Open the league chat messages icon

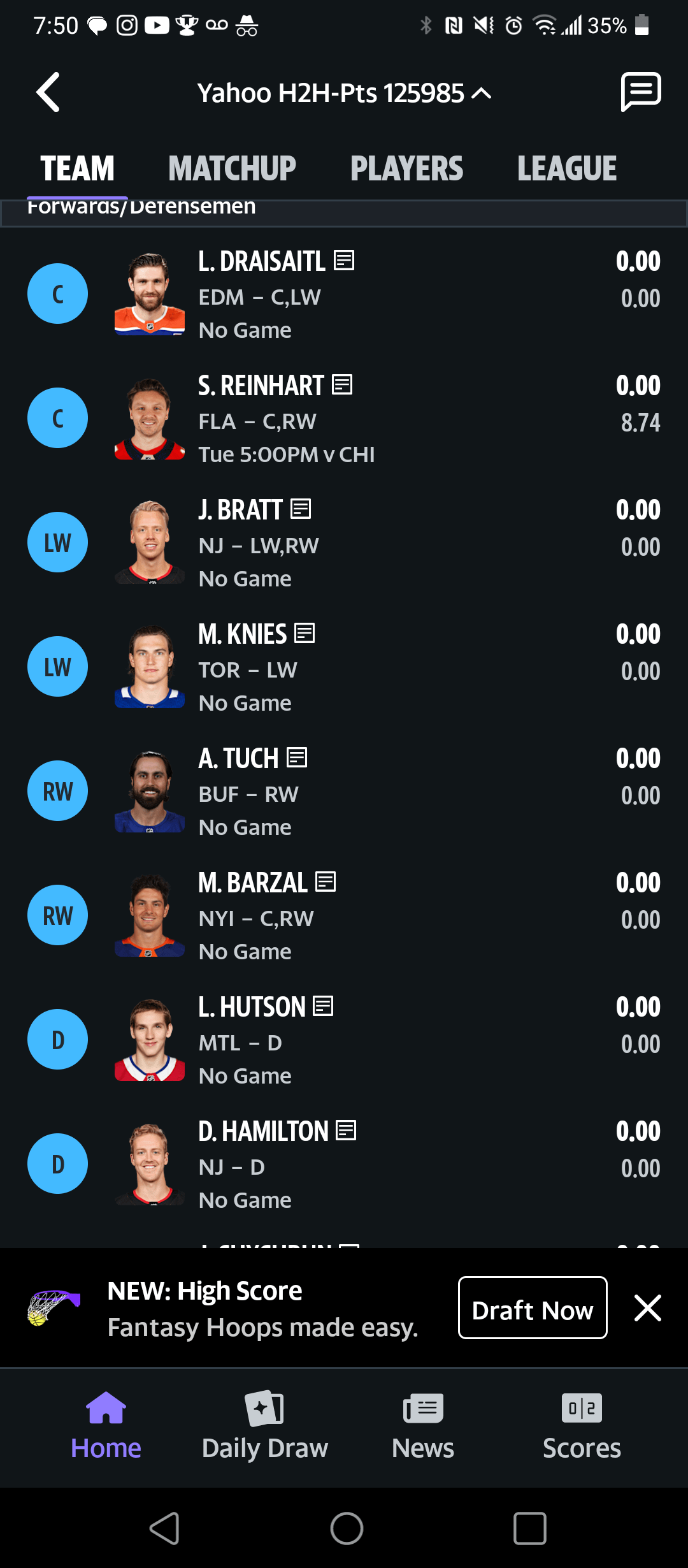tap(640, 92)
